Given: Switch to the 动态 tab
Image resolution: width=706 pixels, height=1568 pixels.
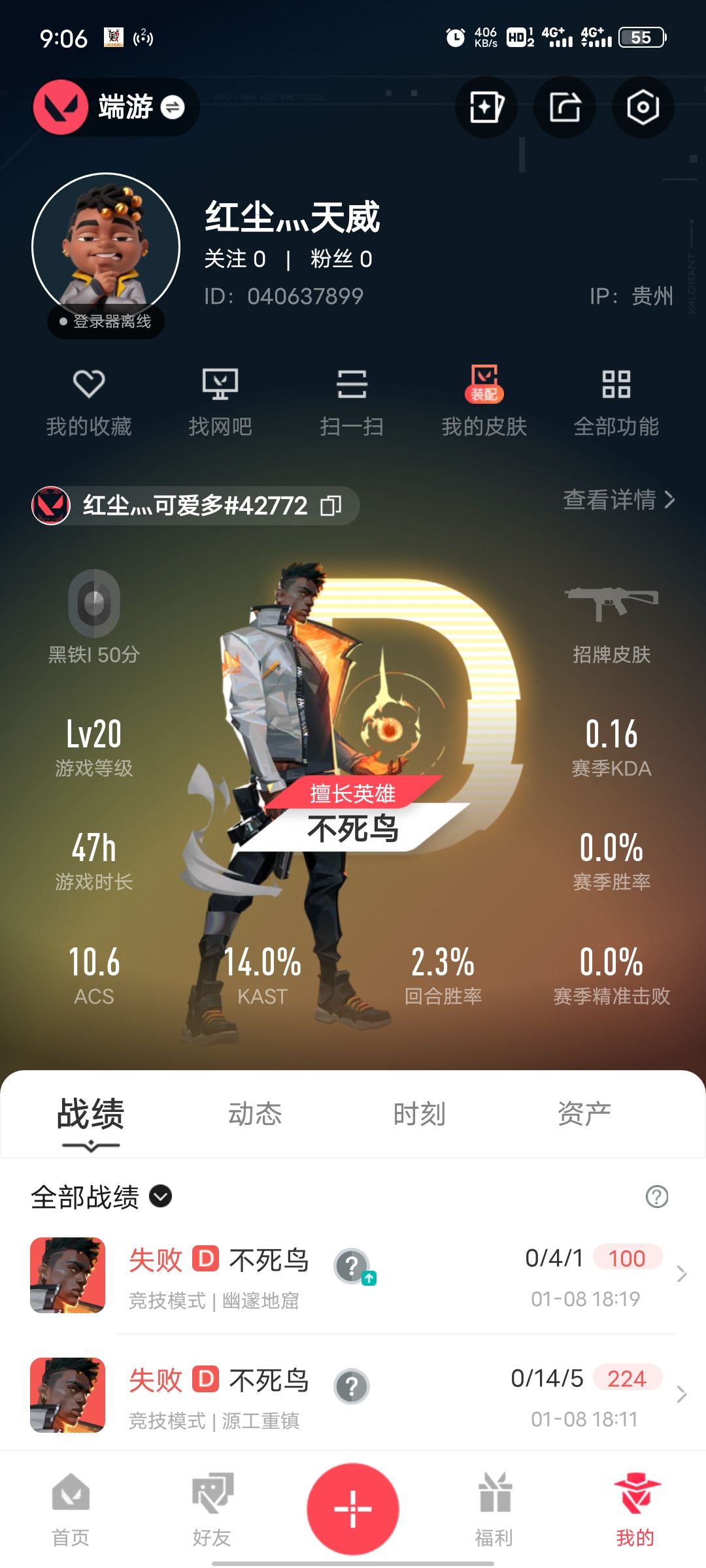Looking at the screenshot, I should [x=255, y=1114].
